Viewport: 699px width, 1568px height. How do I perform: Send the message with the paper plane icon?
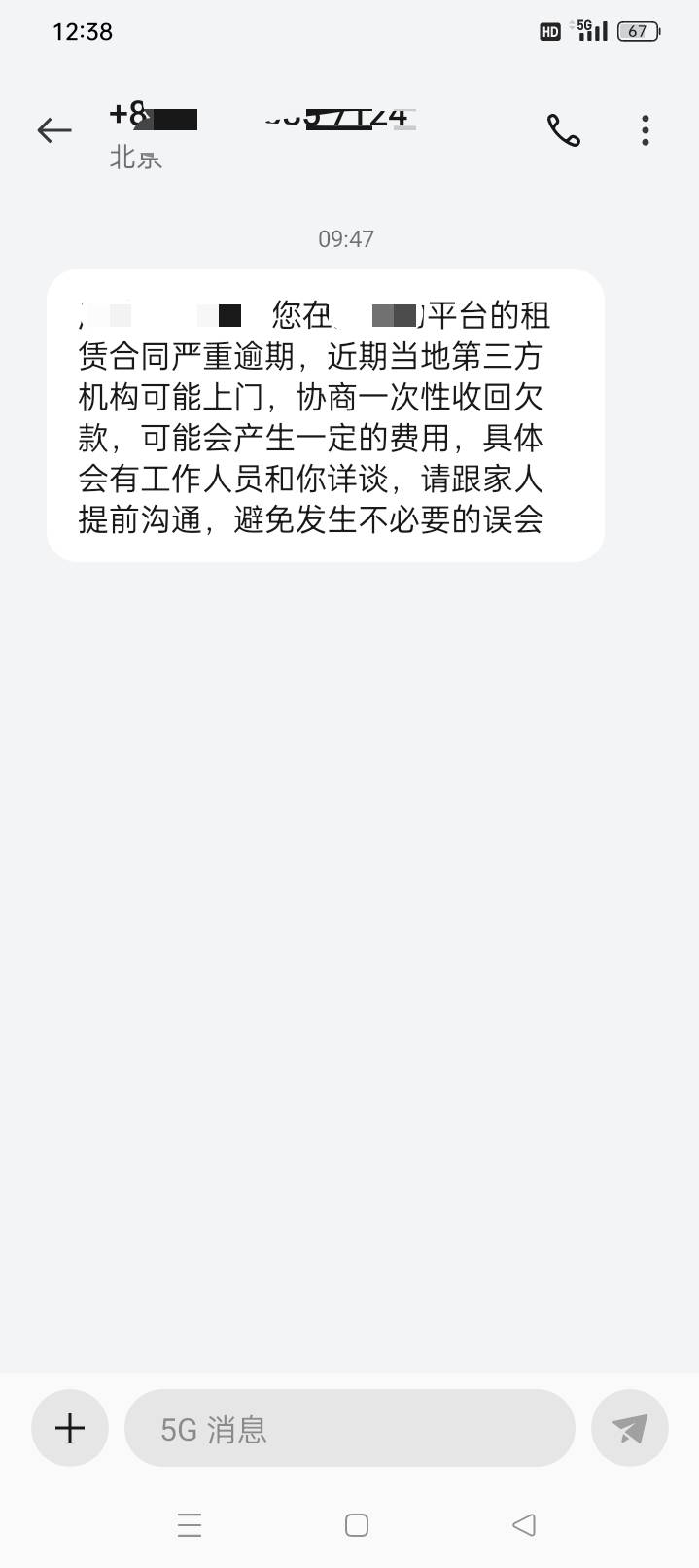point(630,1428)
